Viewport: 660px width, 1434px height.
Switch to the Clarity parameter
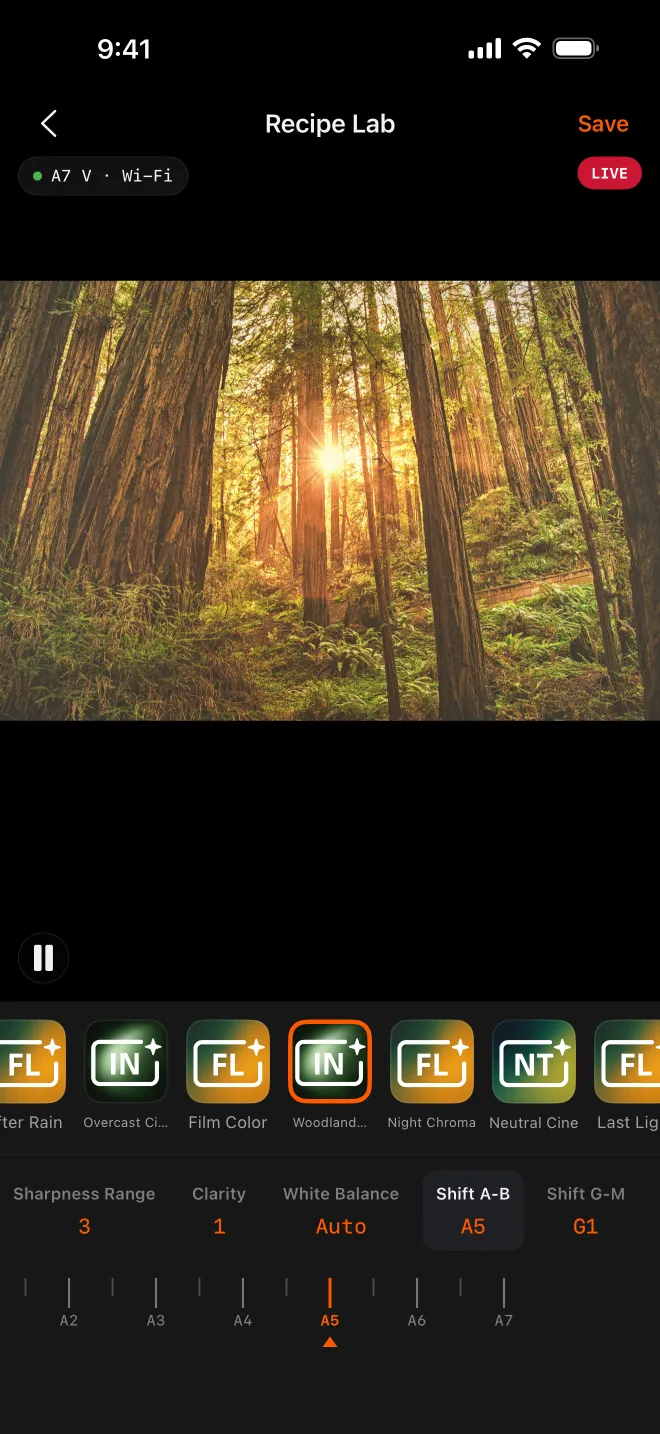pyautogui.click(x=219, y=1210)
